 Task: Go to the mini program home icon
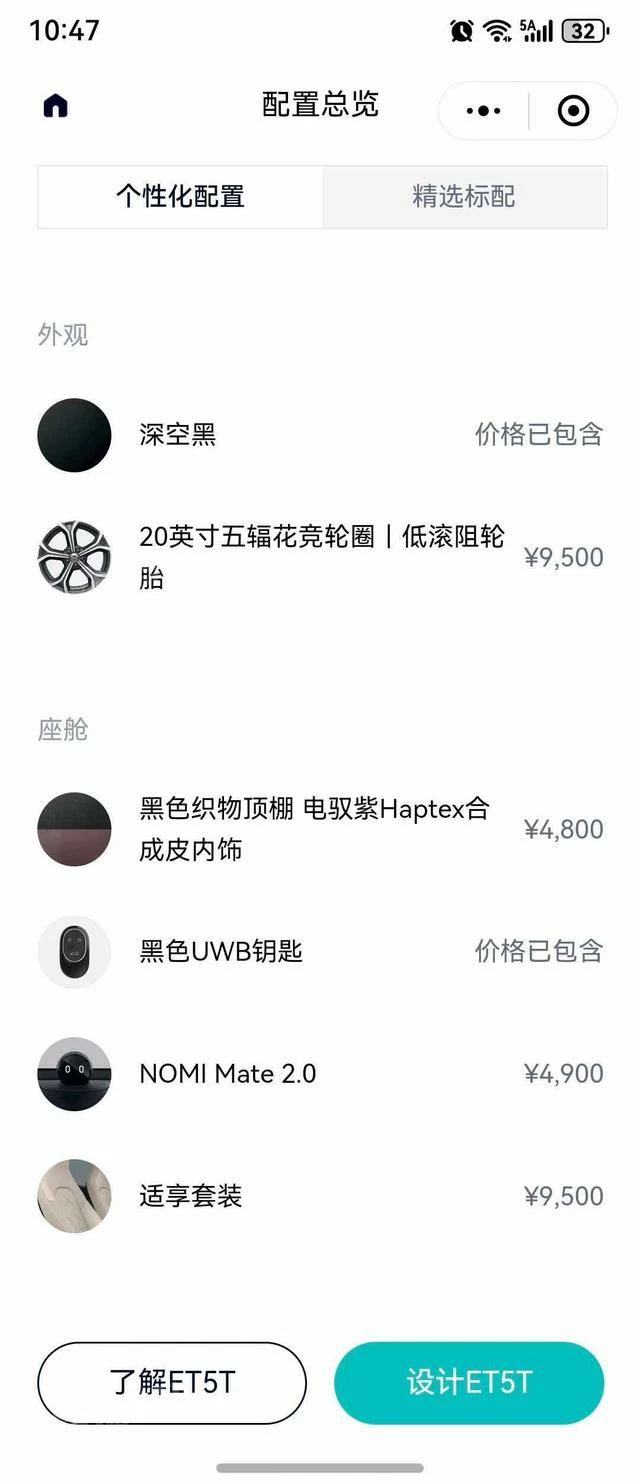pyautogui.click(x=56, y=106)
